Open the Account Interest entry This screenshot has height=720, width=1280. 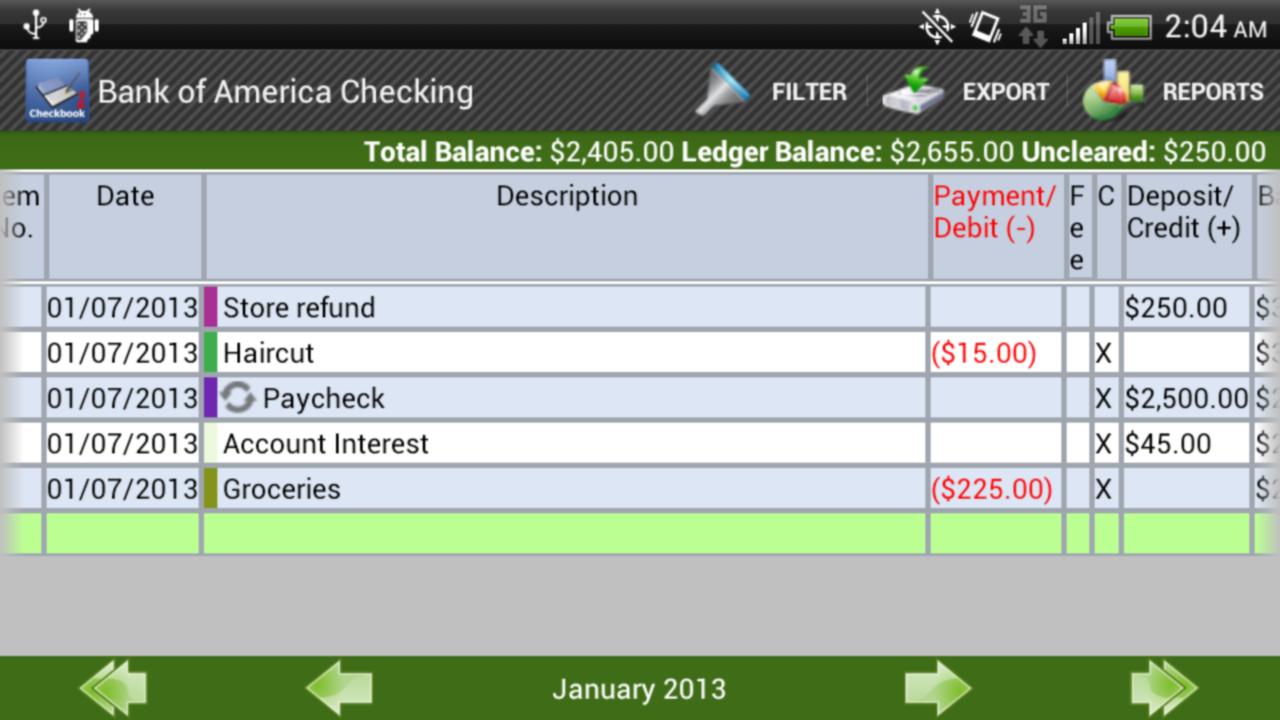pyautogui.click(x=565, y=443)
